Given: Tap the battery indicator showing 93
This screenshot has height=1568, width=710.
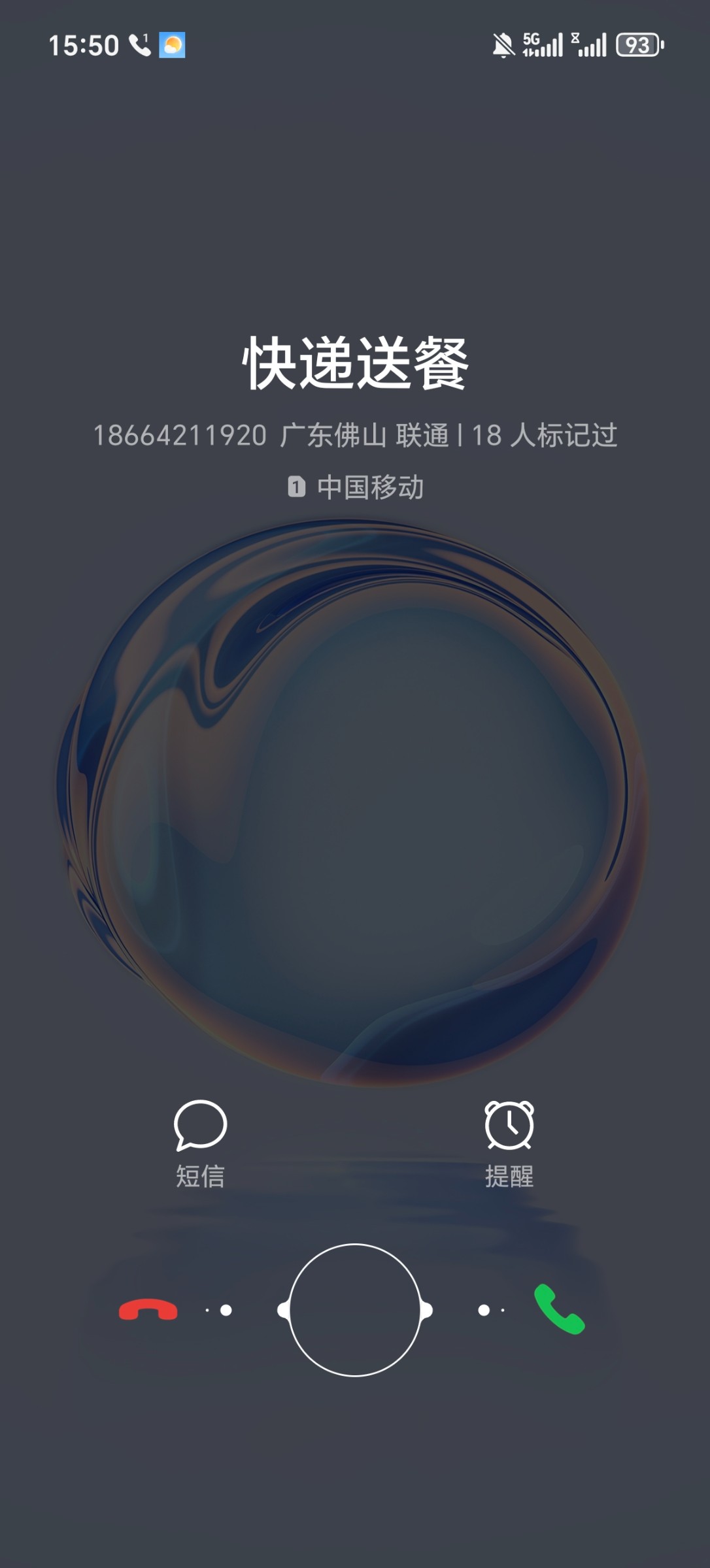Looking at the screenshot, I should pos(637,46).
